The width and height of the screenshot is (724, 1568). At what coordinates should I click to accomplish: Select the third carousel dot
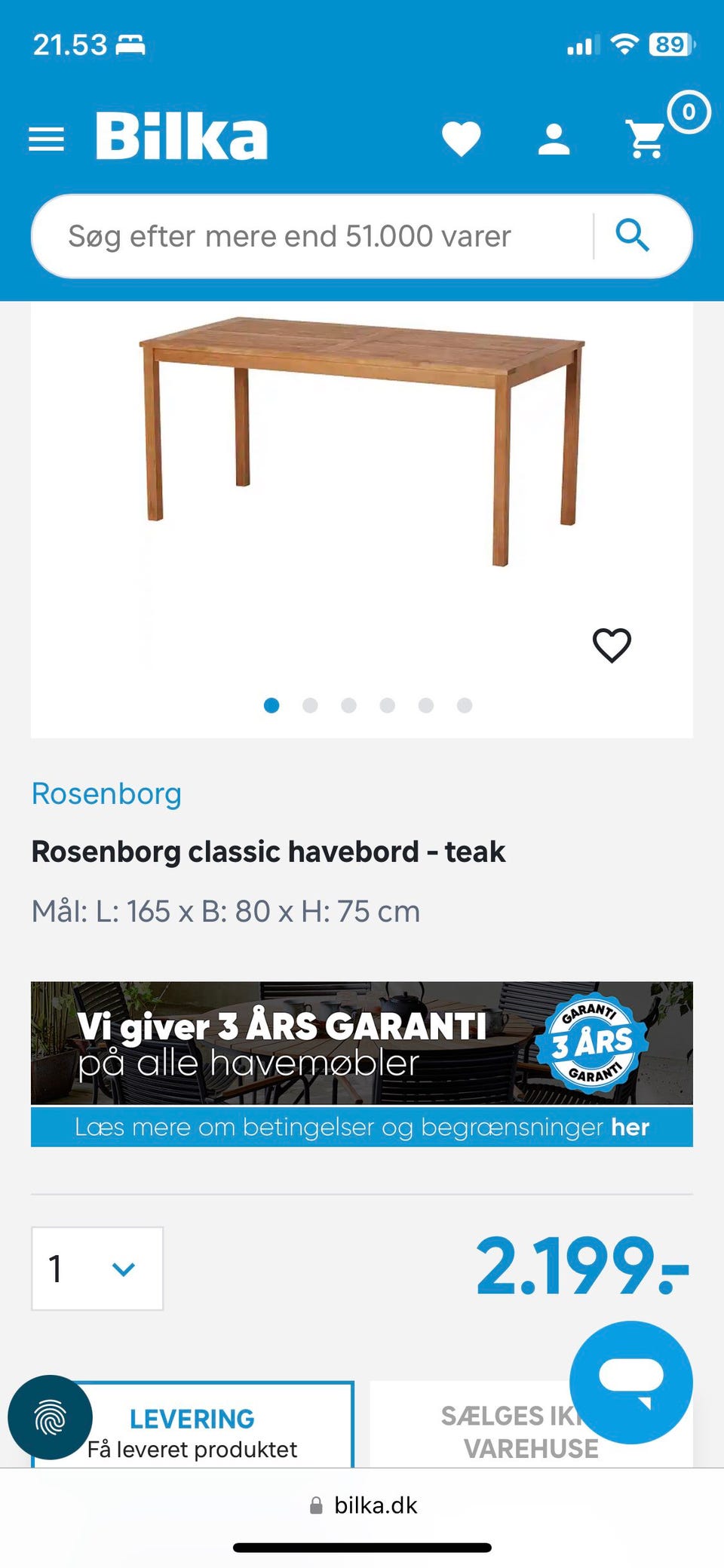[349, 705]
